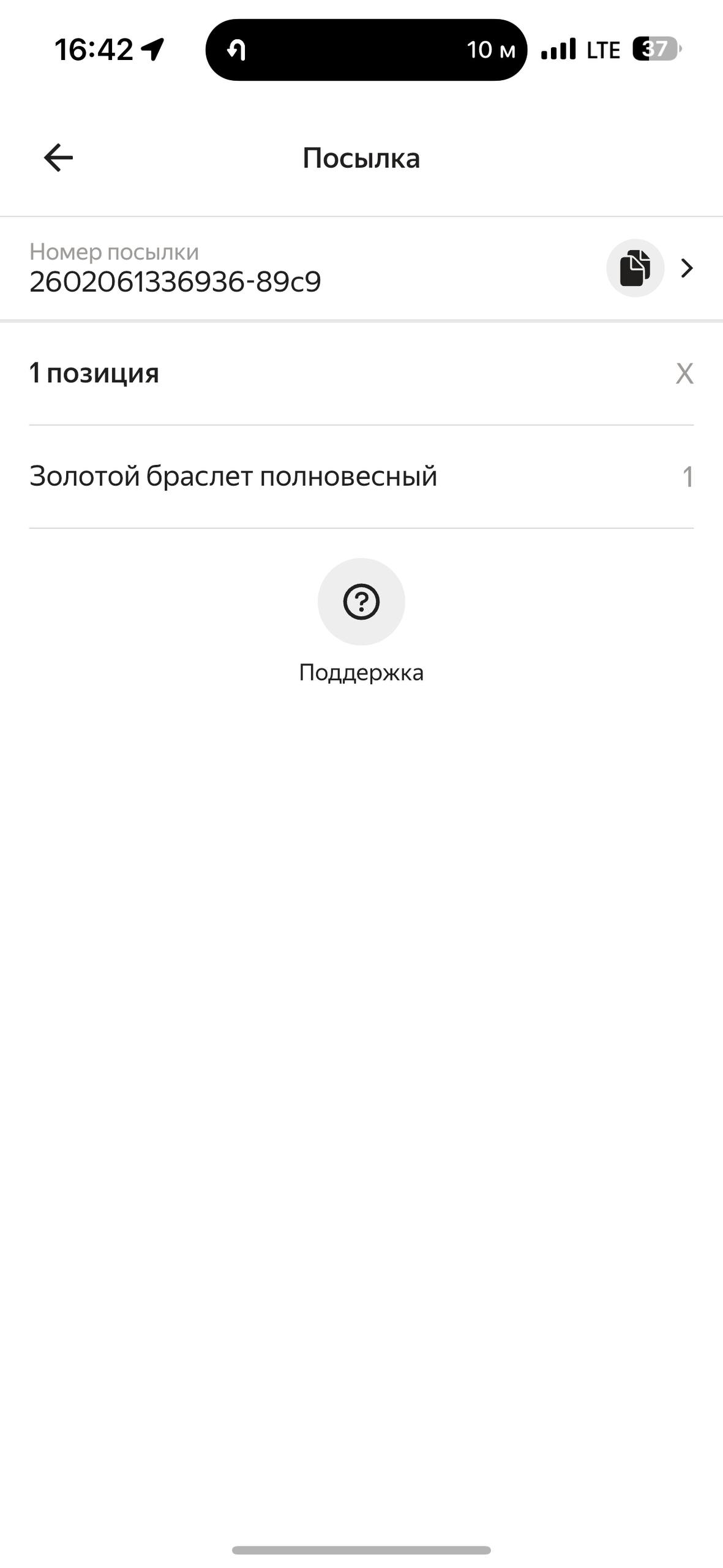Copy the parcel number 2602061336936-89c9
723x1568 pixels.
635,268
